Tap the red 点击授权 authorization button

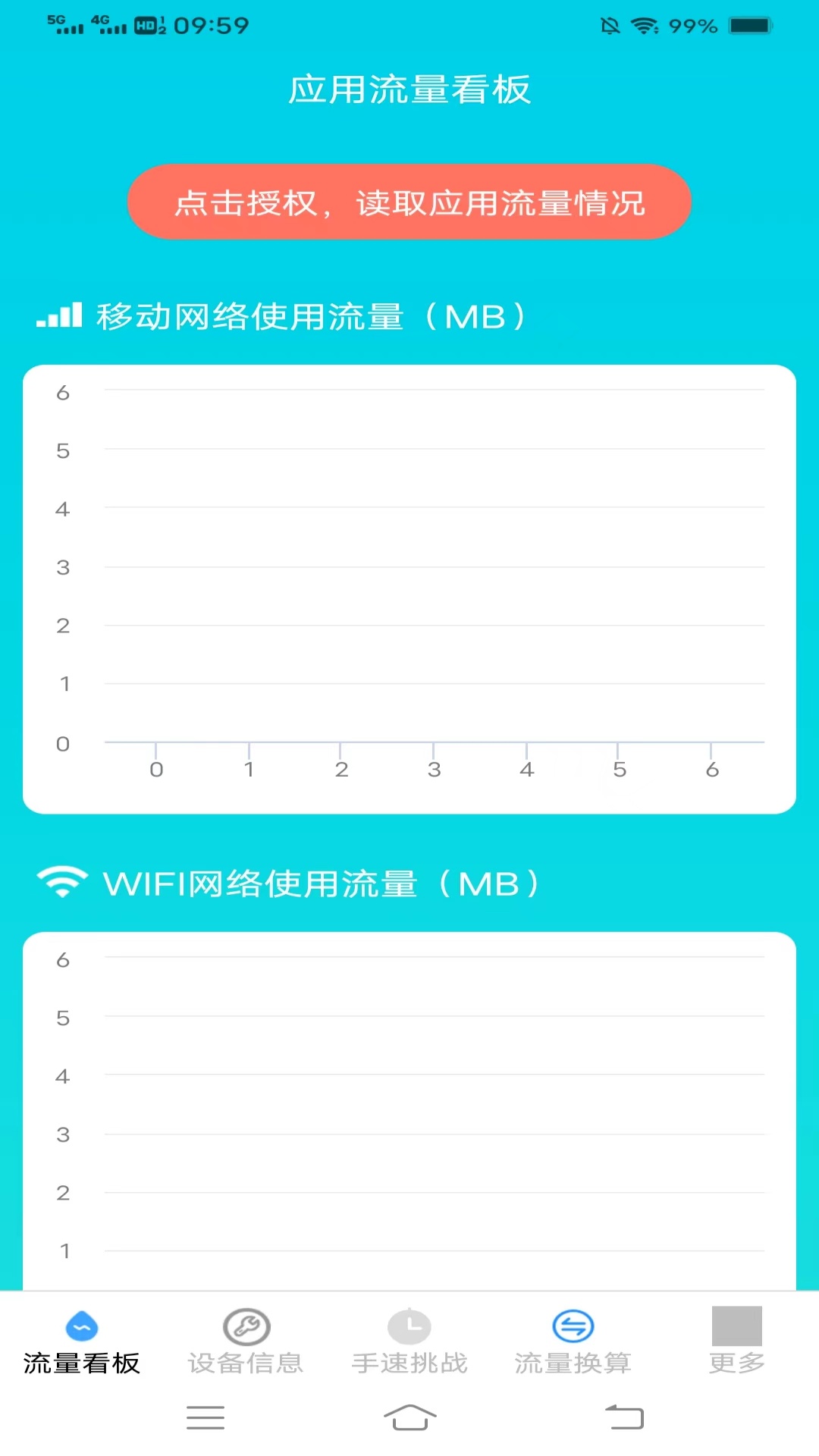(x=409, y=202)
